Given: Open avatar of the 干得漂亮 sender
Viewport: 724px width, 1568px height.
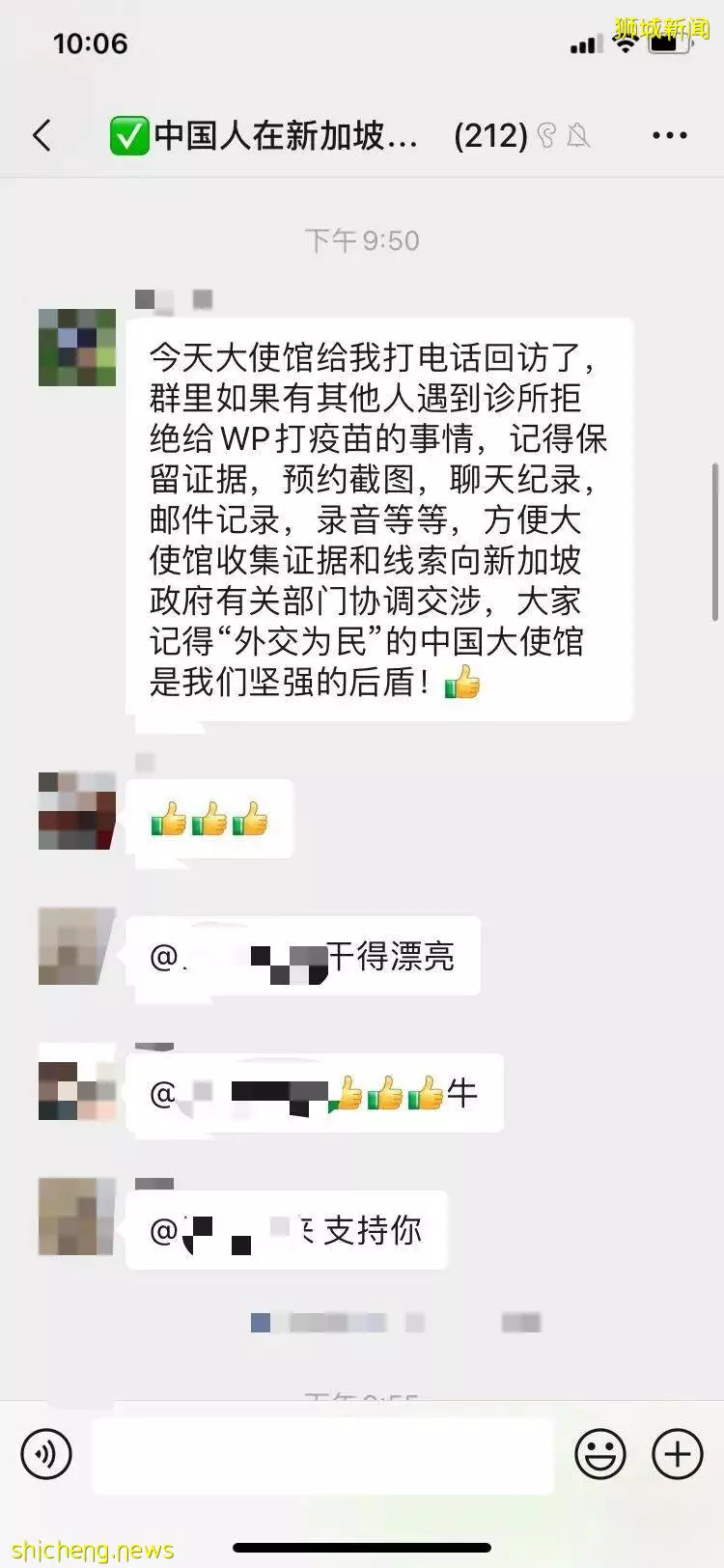Looking at the screenshot, I should (x=77, y=946).
